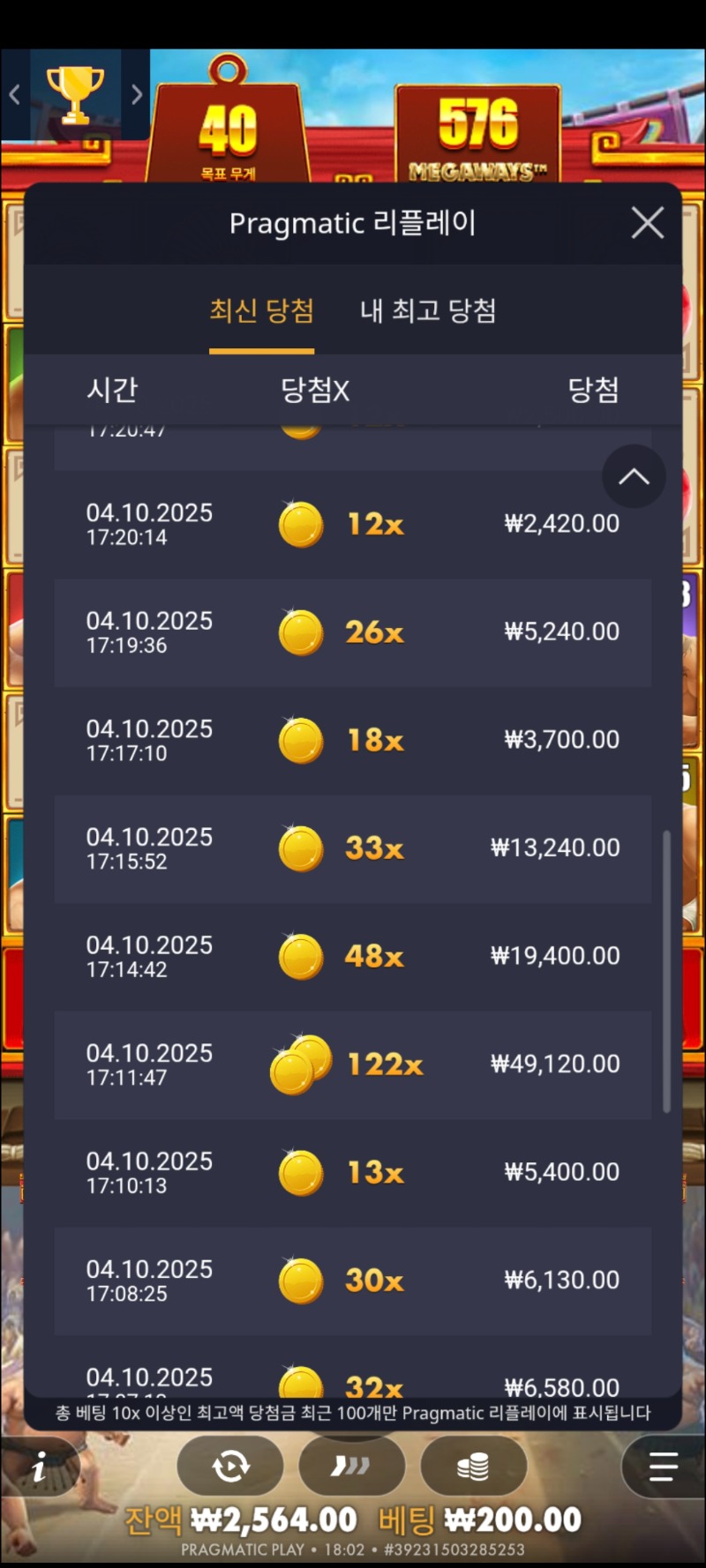Open the 30x replay at 17:08:25

pos(353,1281)
